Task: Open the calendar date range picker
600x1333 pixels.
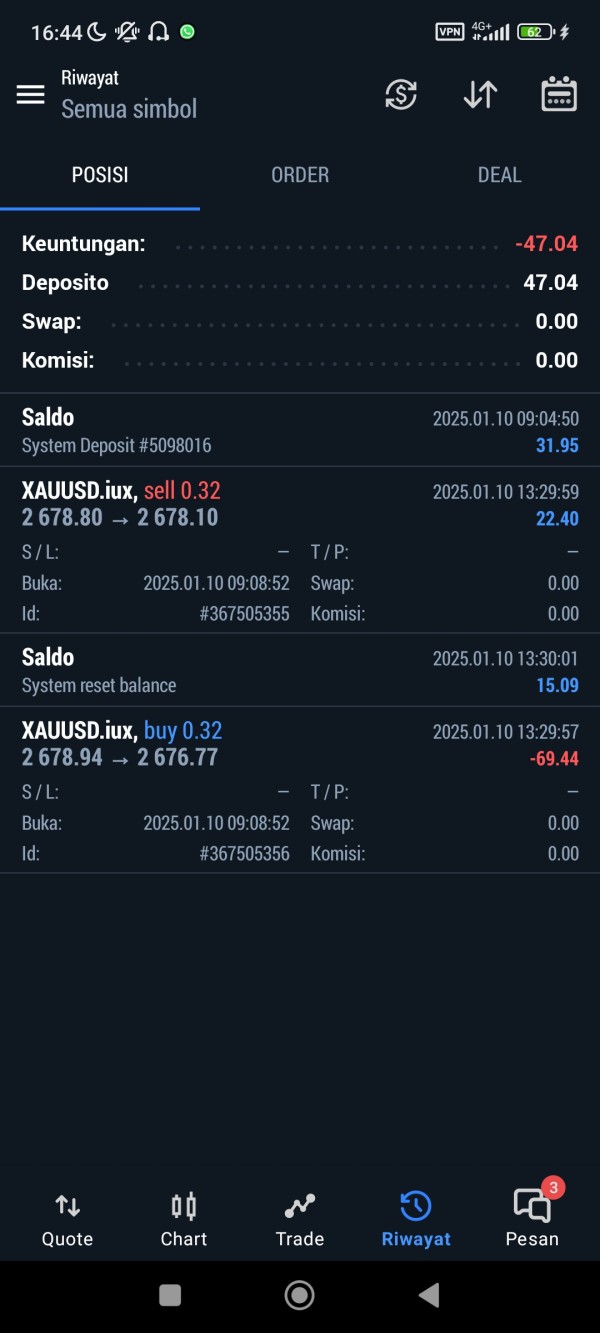Action: pyautogui.click(x=559, y=94)
